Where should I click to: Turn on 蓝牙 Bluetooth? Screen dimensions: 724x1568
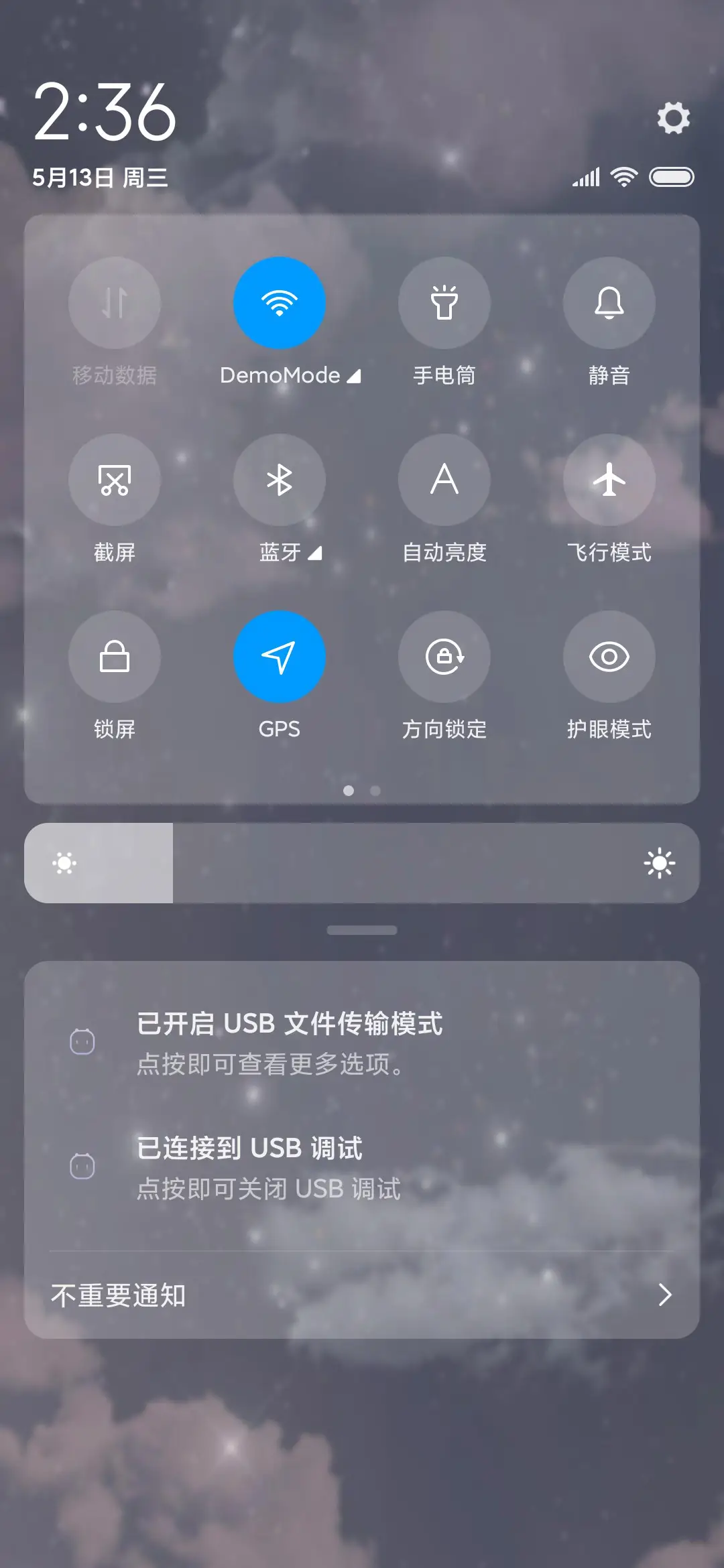(280, 480)
